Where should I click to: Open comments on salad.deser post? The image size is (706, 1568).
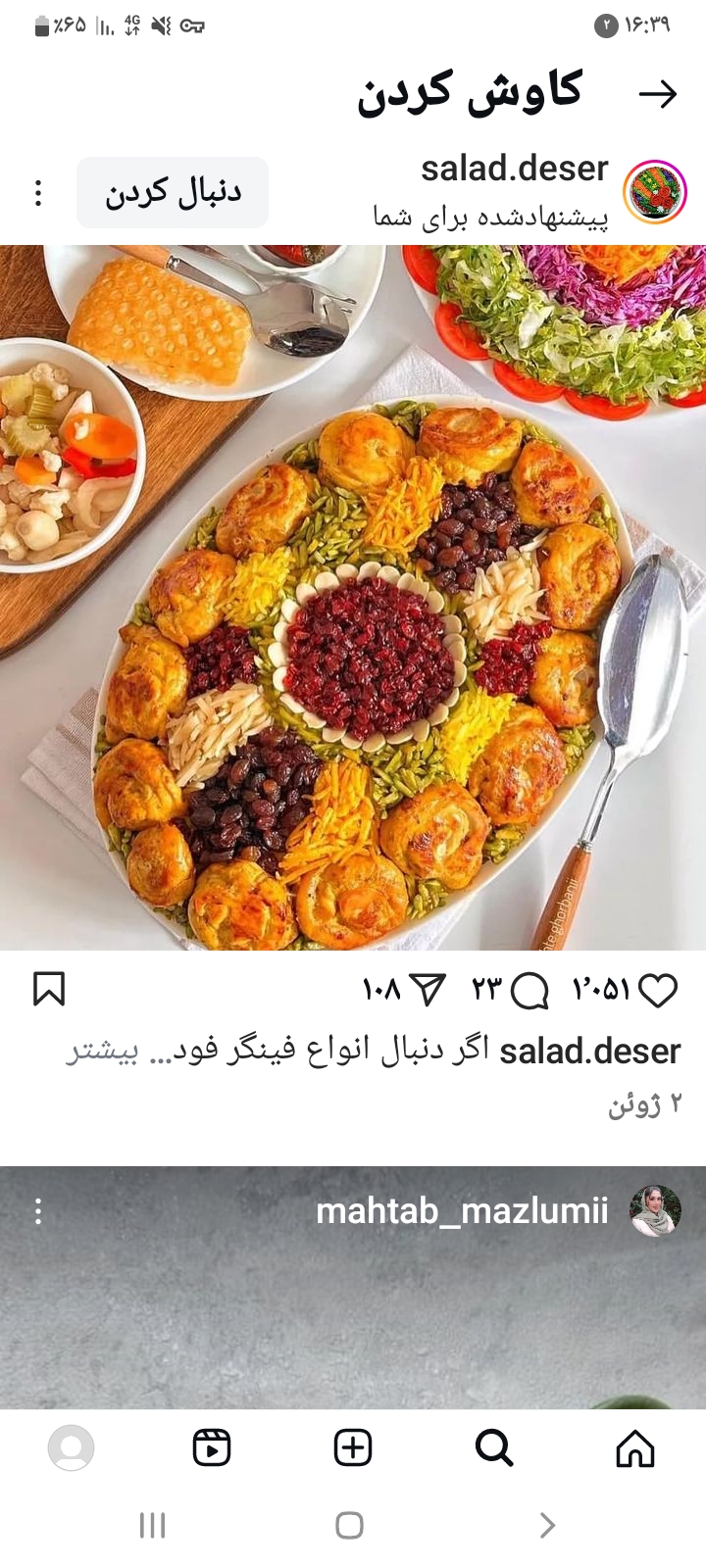coord(530,991)
